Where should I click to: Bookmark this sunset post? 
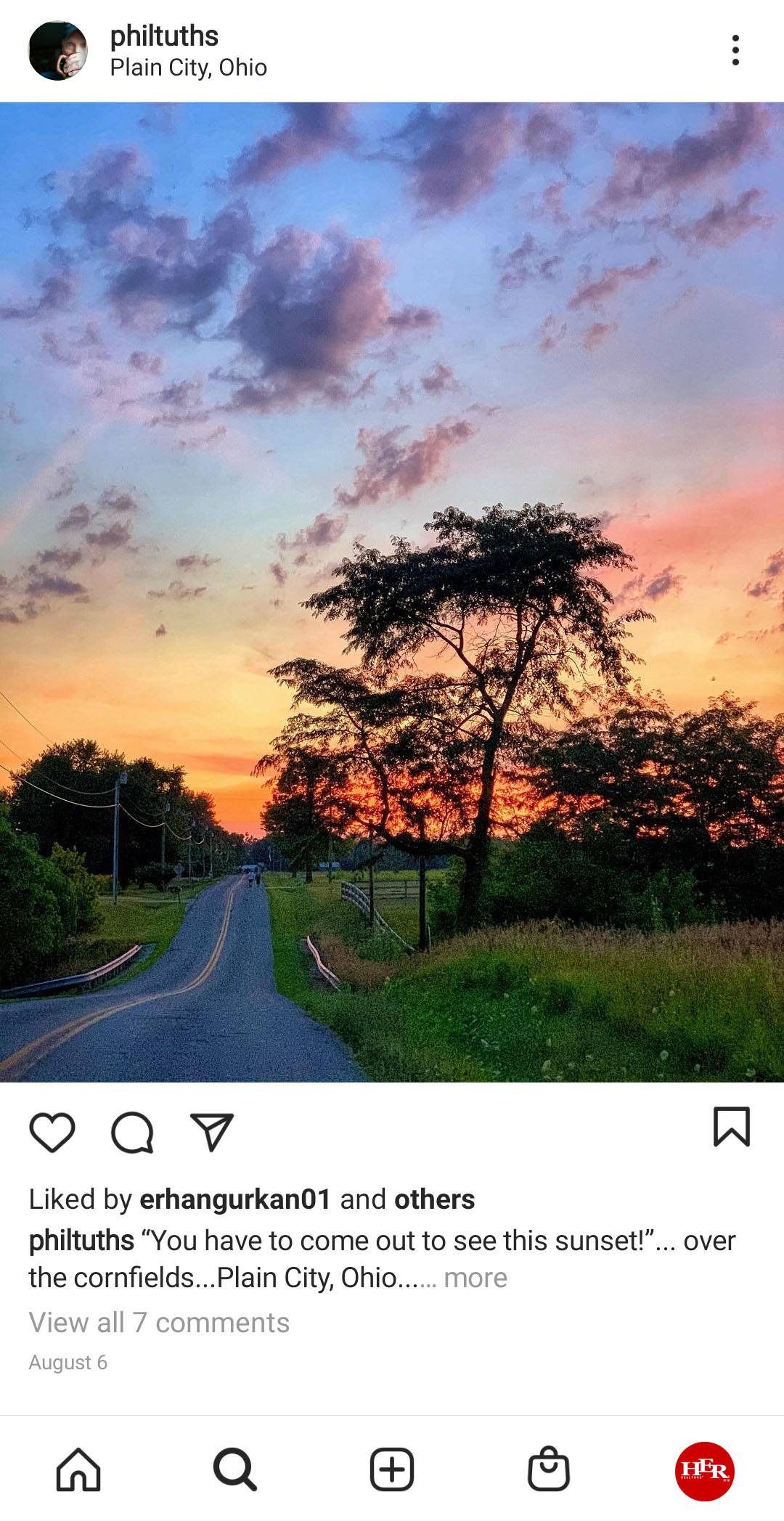tap(731, 1127)
